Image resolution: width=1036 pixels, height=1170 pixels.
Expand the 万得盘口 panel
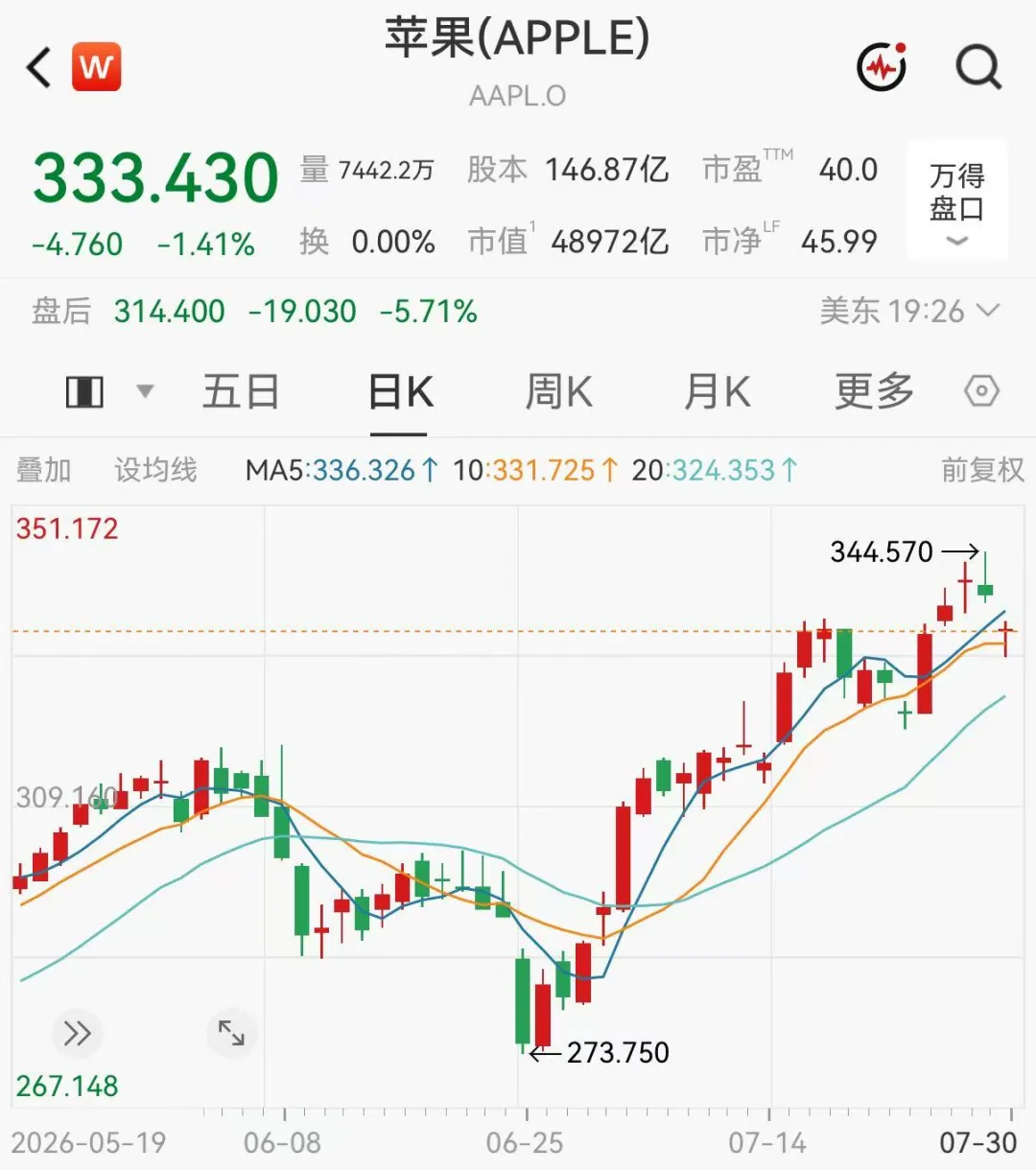tap(956, 200)
